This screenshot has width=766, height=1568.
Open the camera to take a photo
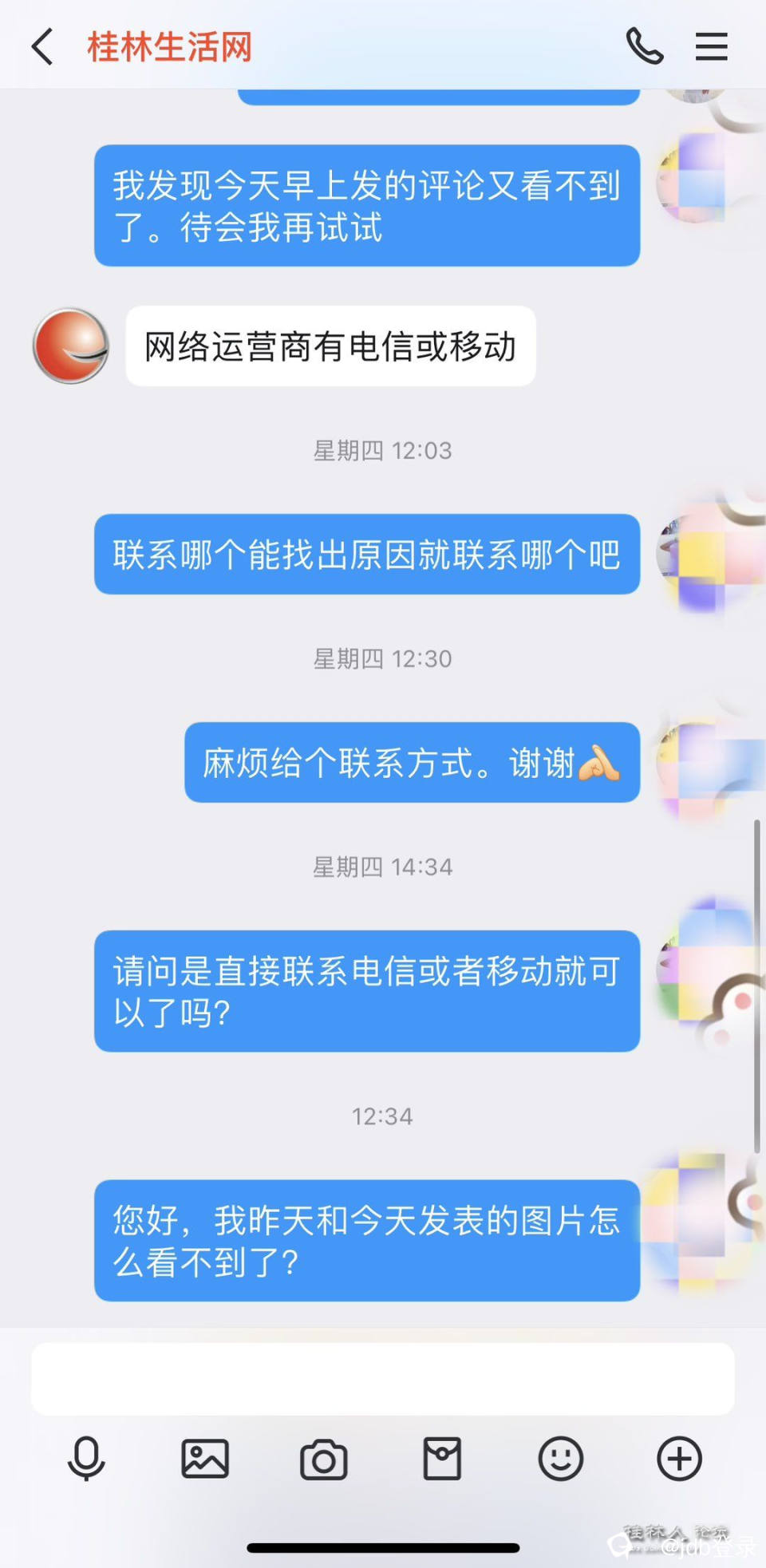coord(323,1459)
